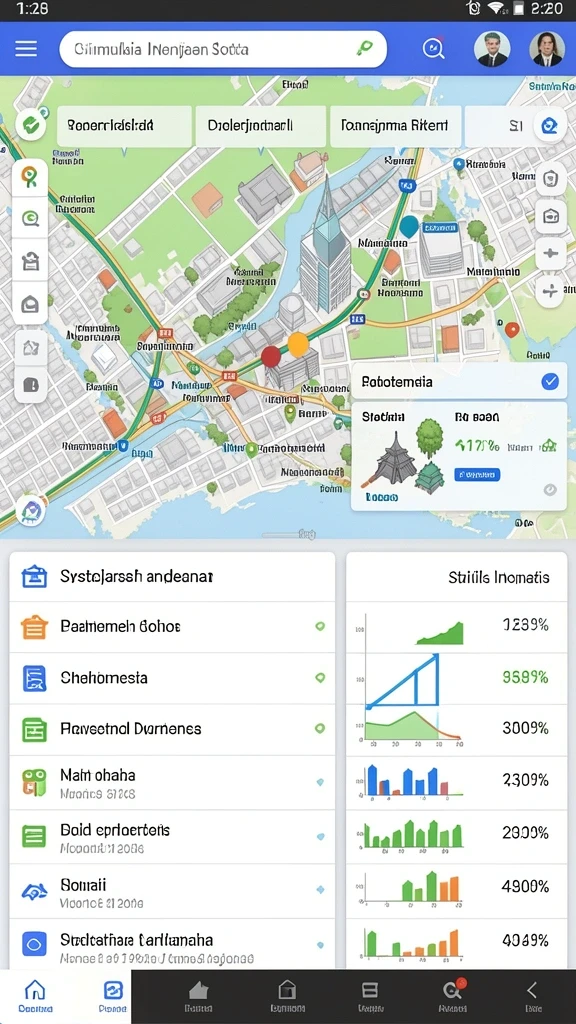Tap the magnifier icon beside the avatars
The height and width of the screenshot is (1024, 576).
[434, 49]
